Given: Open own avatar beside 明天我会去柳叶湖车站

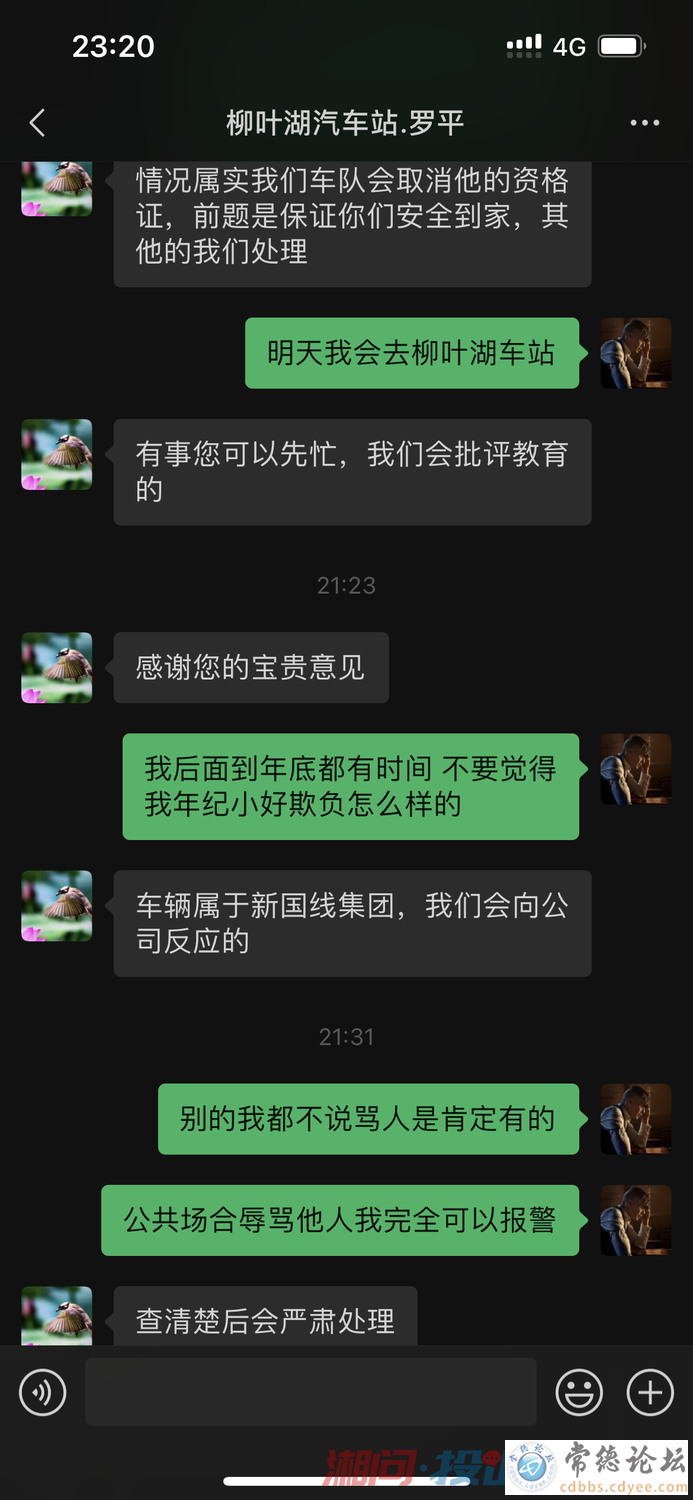Looking at the screenshot, I should pos(635,353).
